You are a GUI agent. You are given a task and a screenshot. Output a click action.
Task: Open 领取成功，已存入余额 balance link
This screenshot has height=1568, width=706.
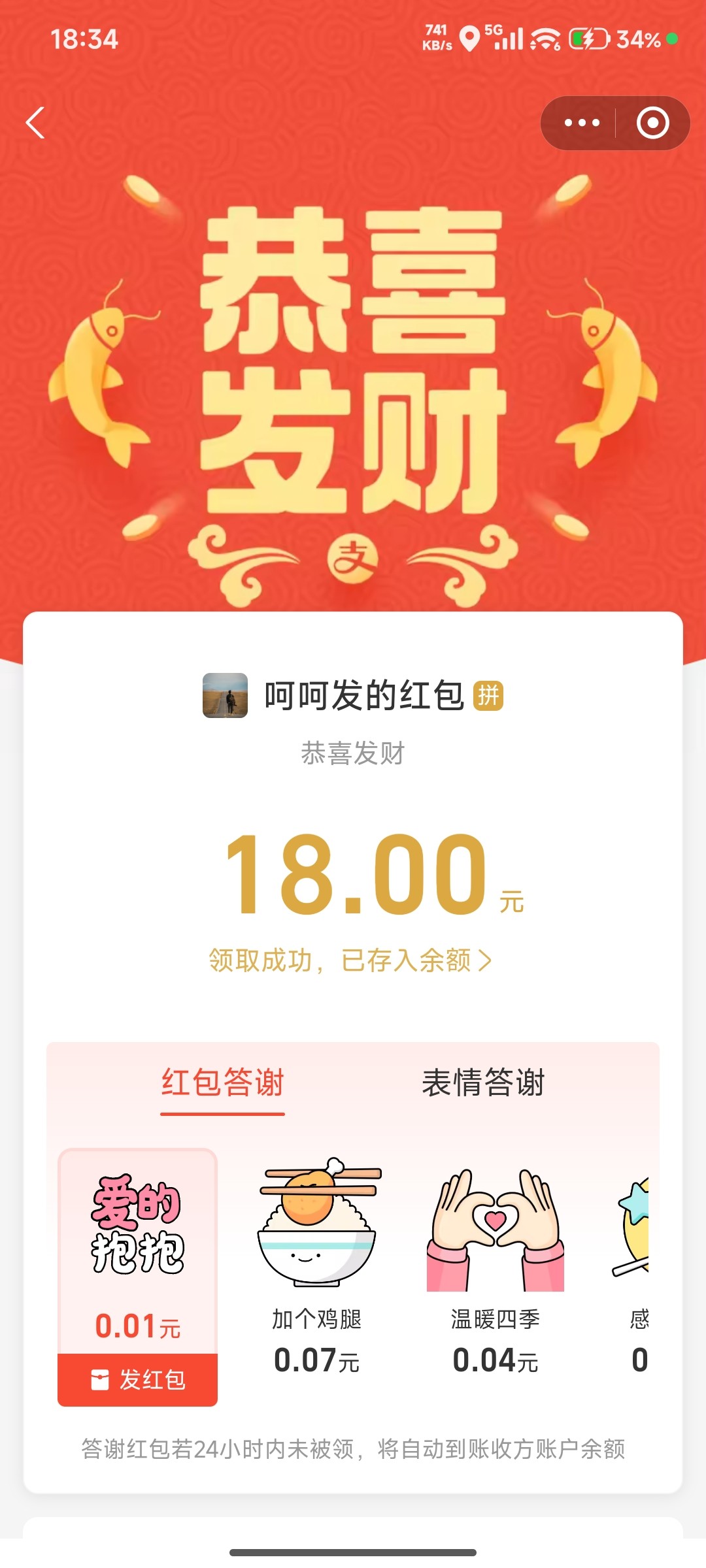pos(350,960)
